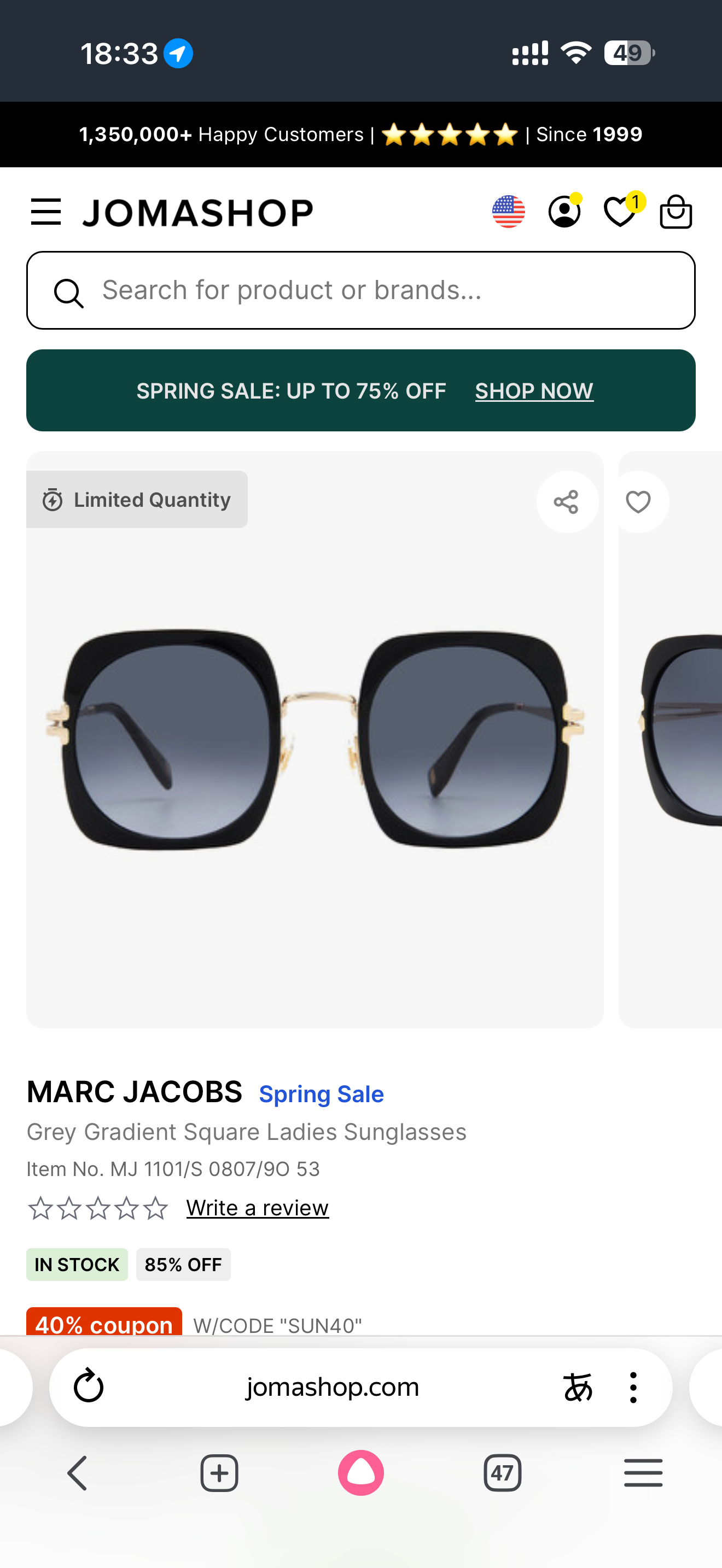Open the browser's three-dot overflow menu

pos(633,1387)
